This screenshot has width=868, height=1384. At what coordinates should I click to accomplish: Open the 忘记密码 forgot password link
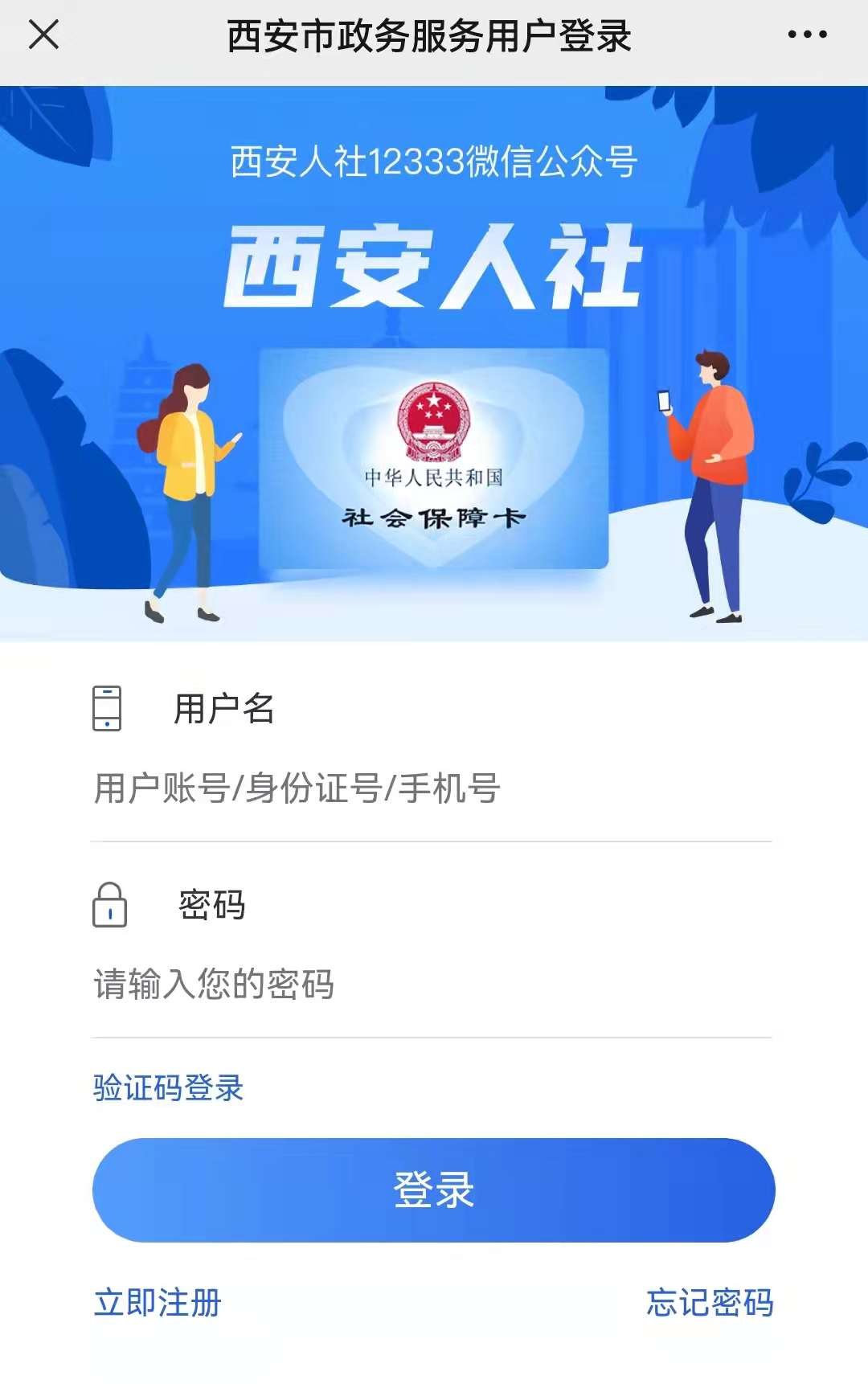tap(710, 1303)
